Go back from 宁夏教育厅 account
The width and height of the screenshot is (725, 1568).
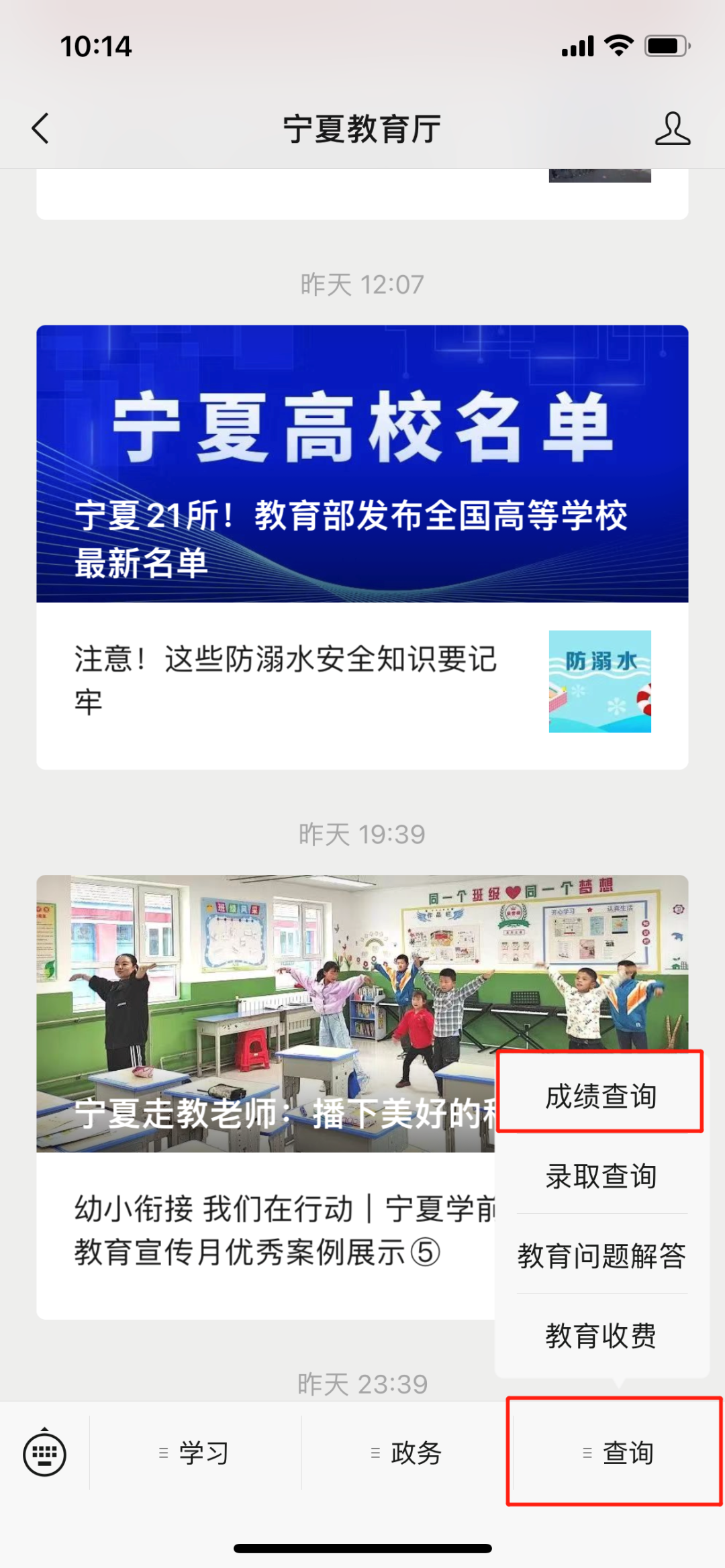[x=41, y=128]
